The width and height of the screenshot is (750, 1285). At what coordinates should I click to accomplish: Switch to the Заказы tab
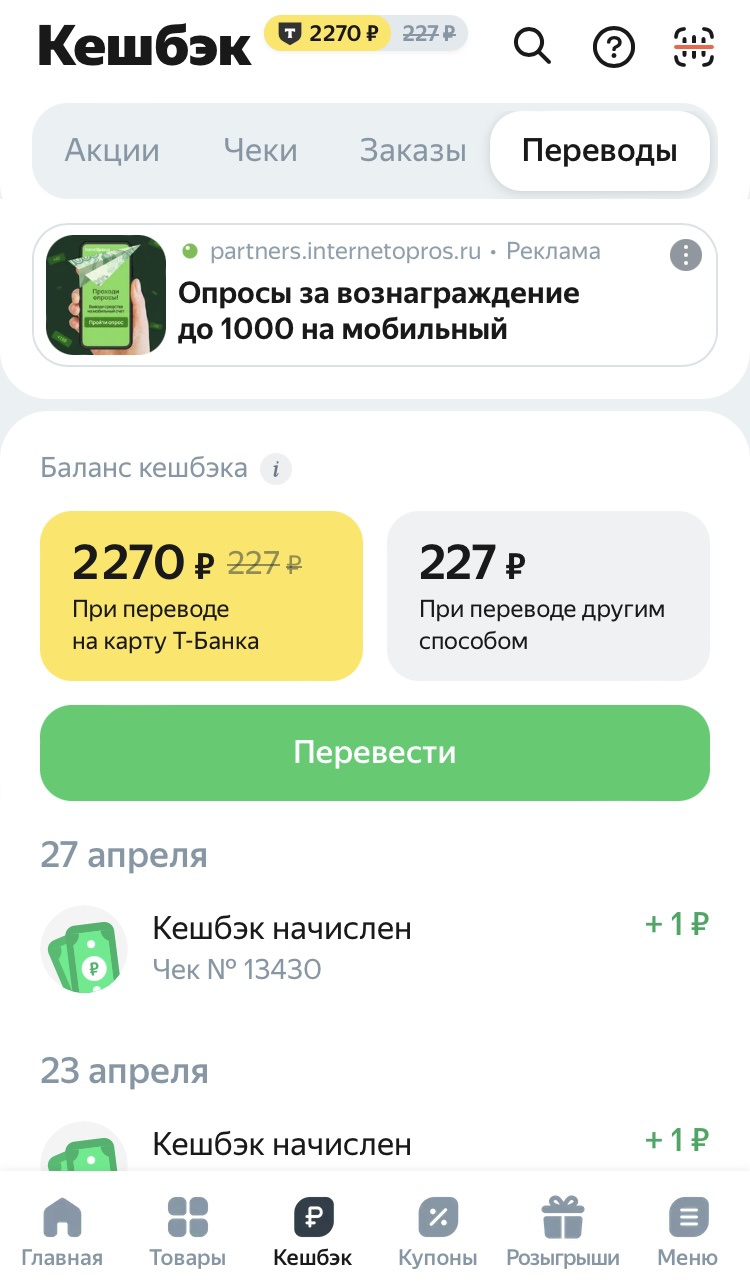[413, 151]
